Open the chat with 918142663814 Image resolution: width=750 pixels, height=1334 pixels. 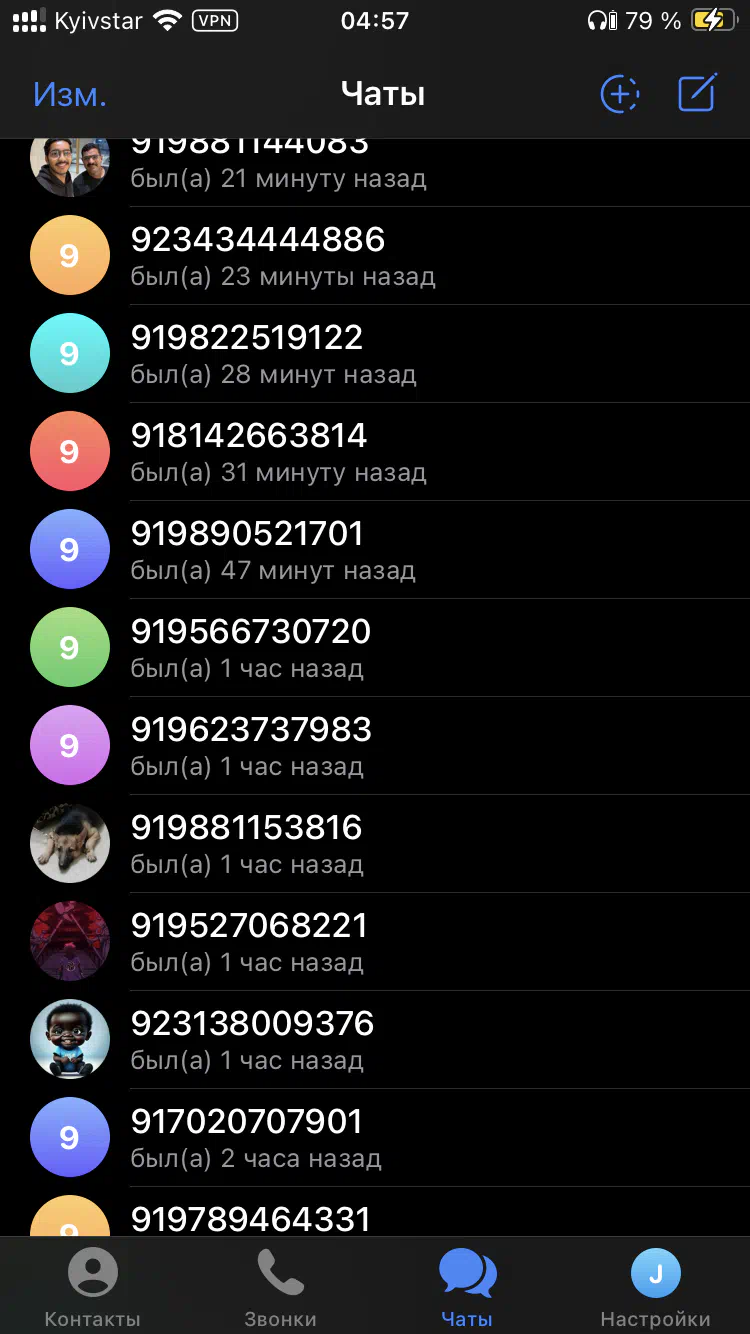375,452
